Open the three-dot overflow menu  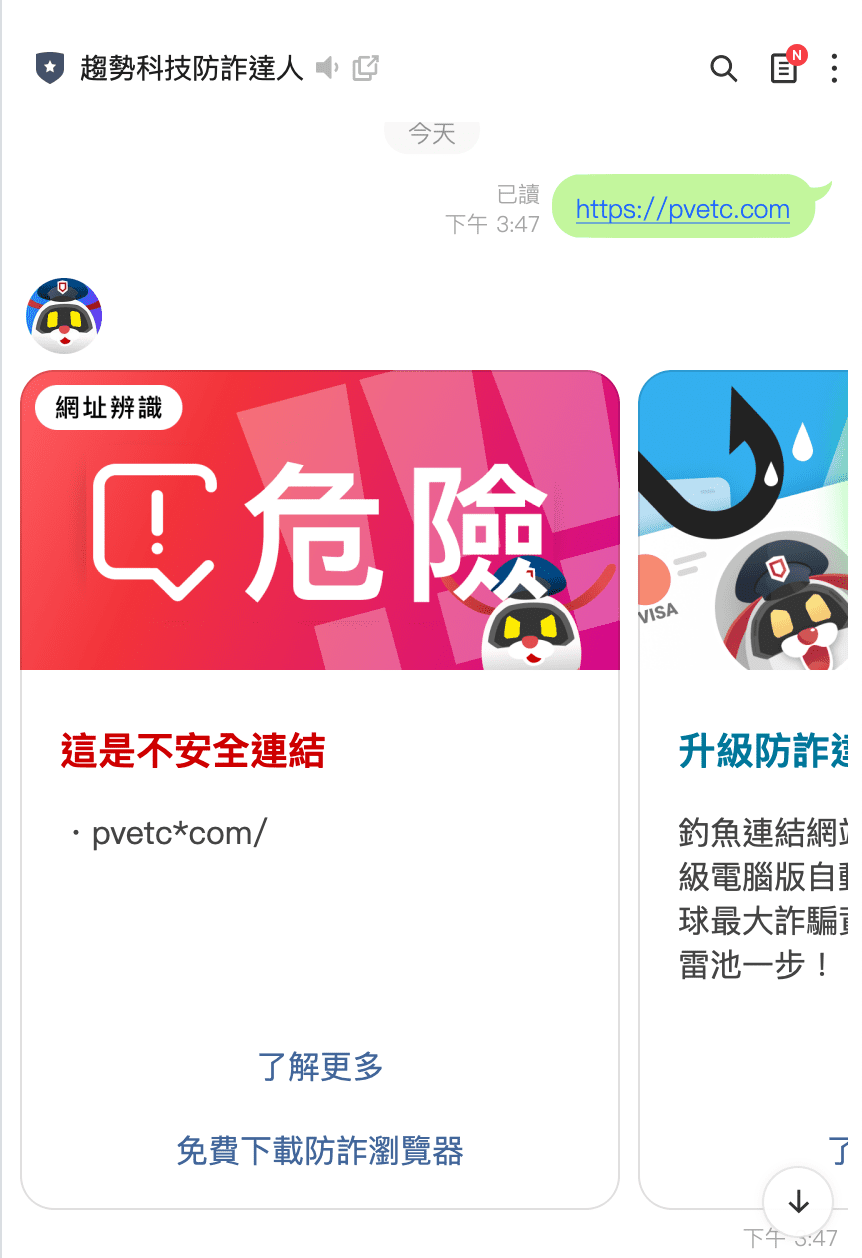click(x=834, y=68)
